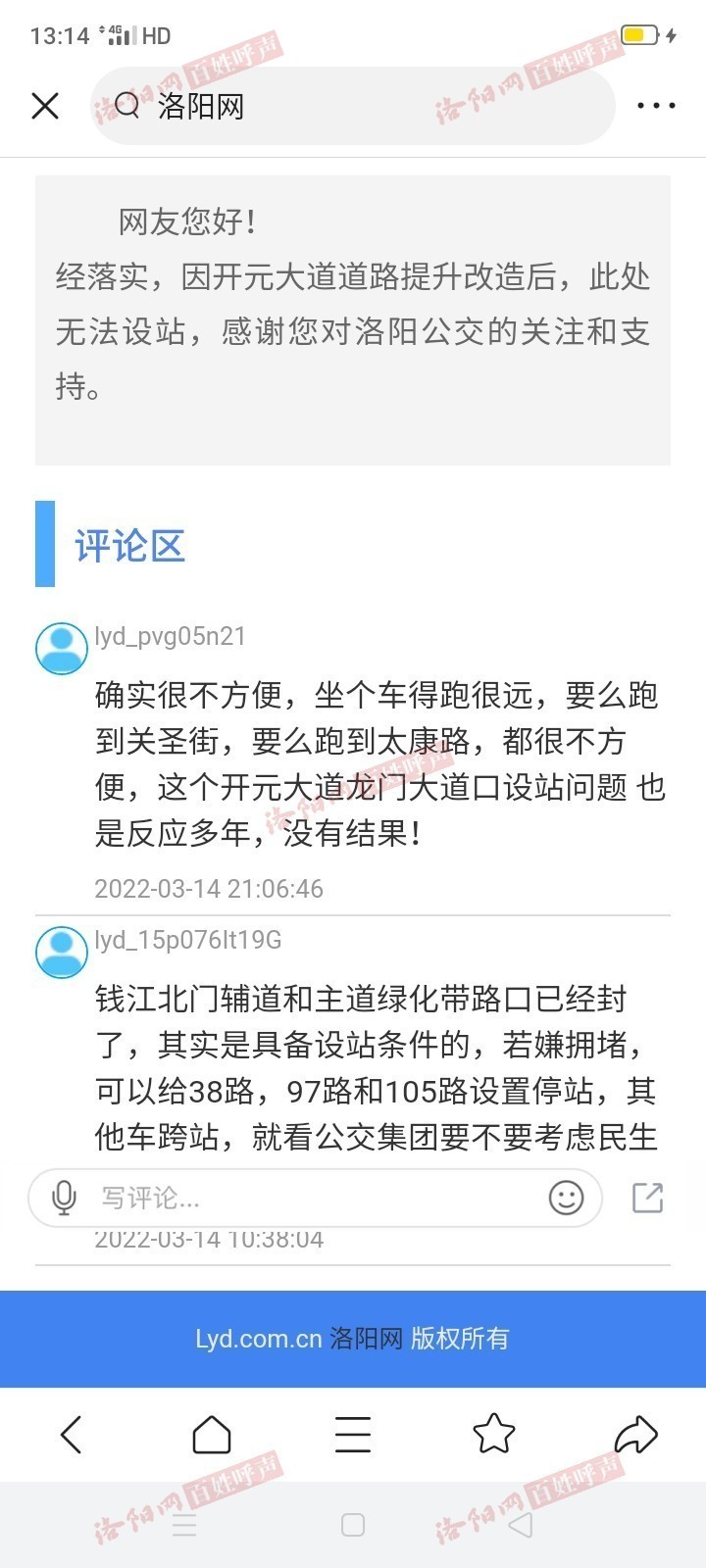Share this page via arrow icon

click(x=635, y=1435)
